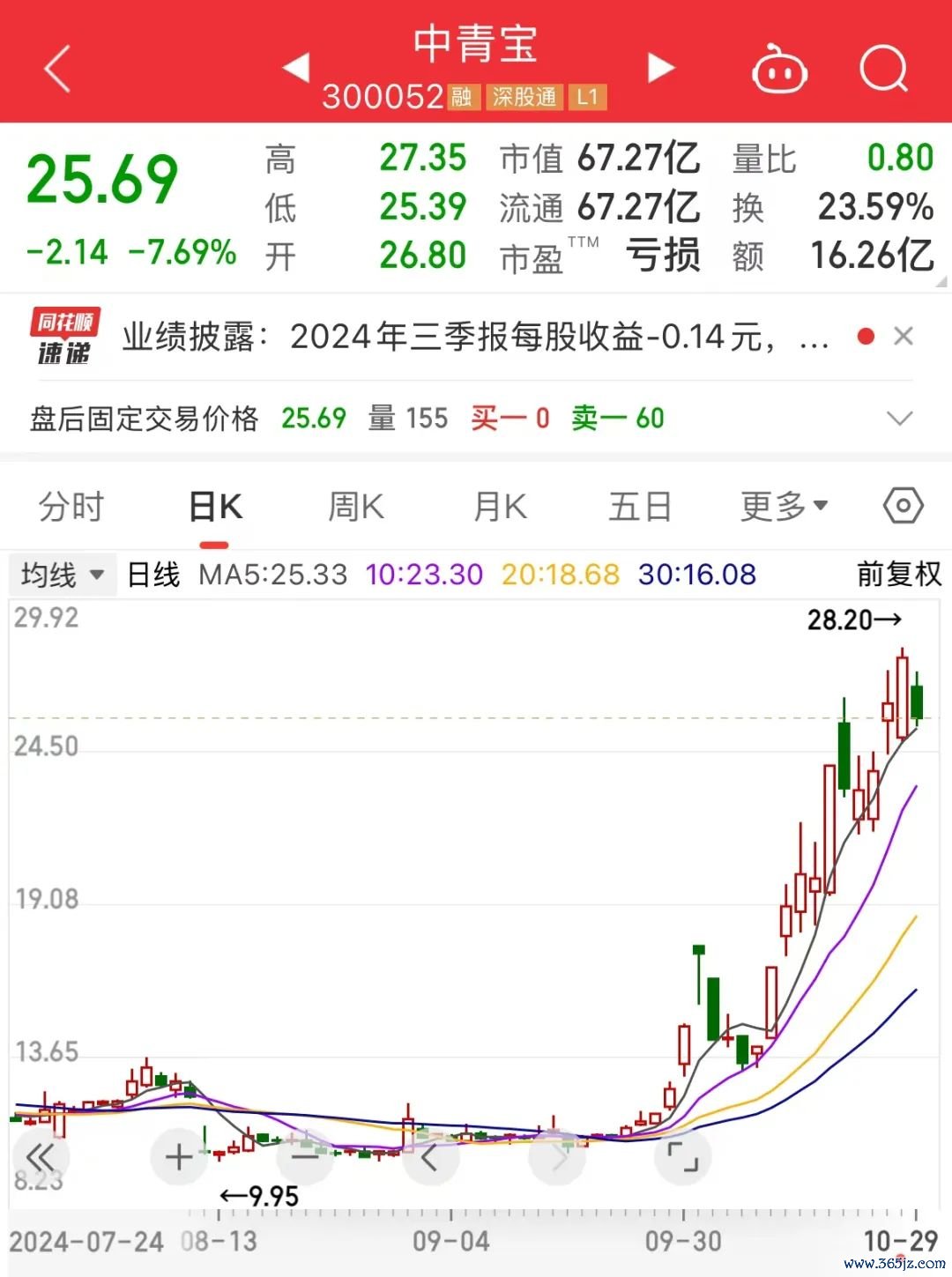The height and width of the screenshot is (1277, 952).
Task: Open the 均线 indicator dropdown
Action: [62, 575]
